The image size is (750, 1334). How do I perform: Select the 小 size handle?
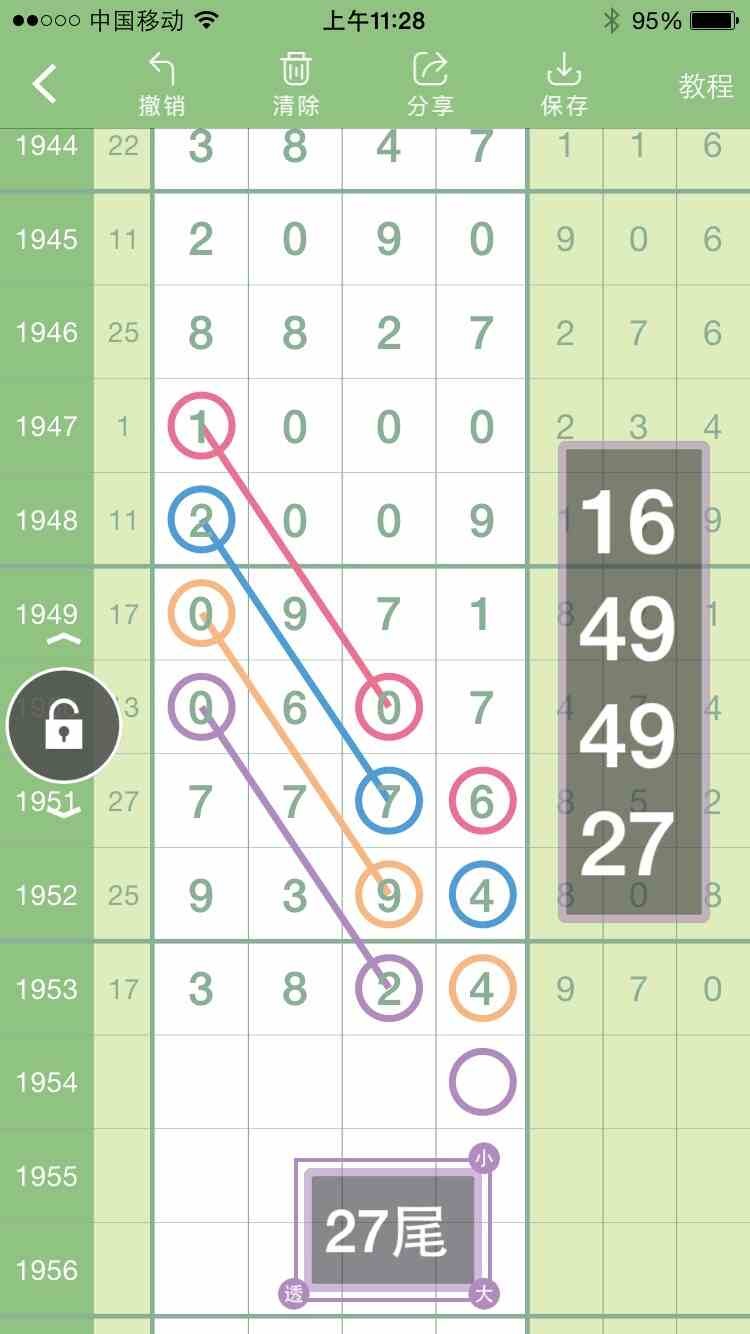tap(484, 1159)
